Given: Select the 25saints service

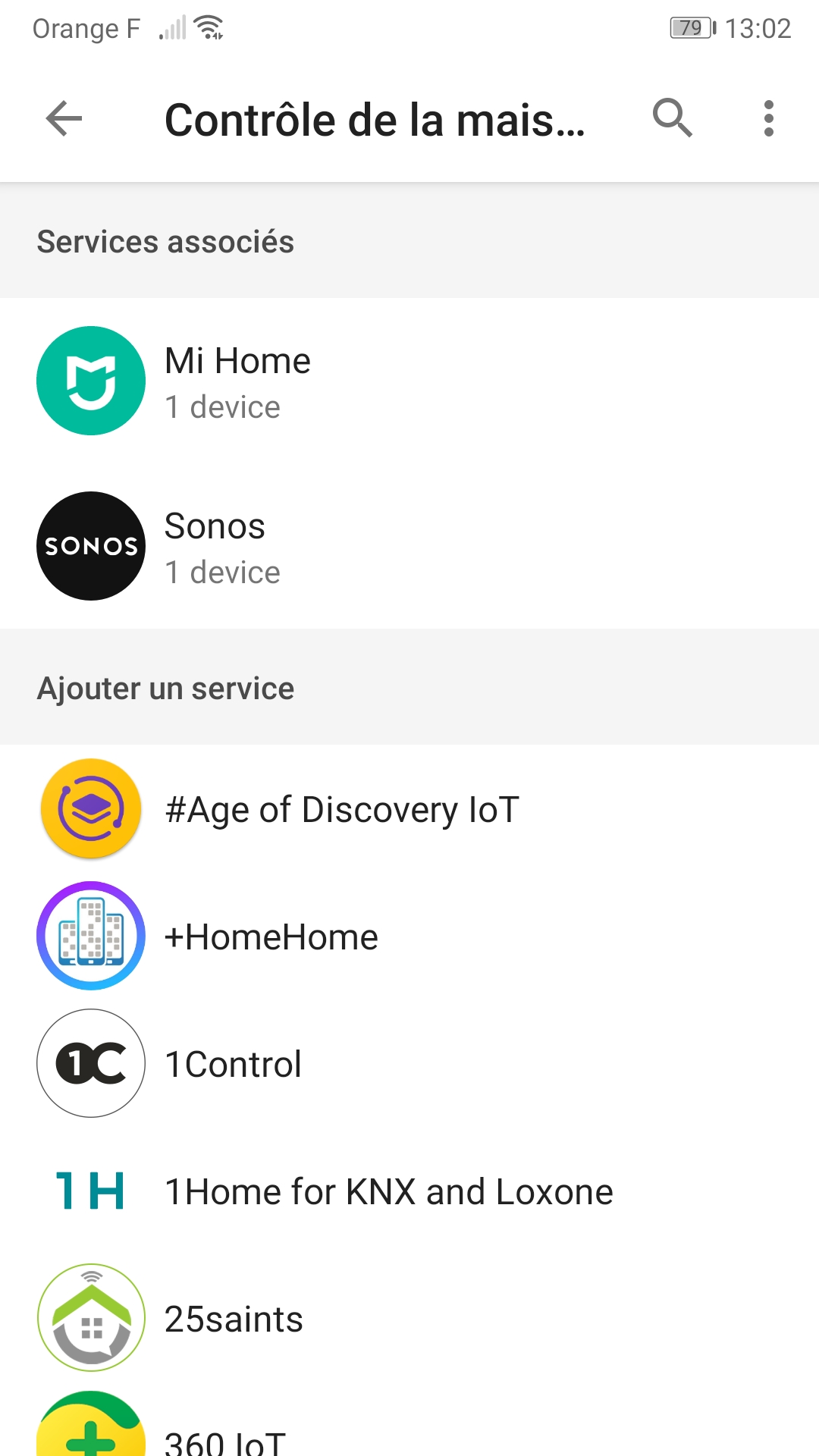Looking at the screenshot, I should tap(409, 1319).
